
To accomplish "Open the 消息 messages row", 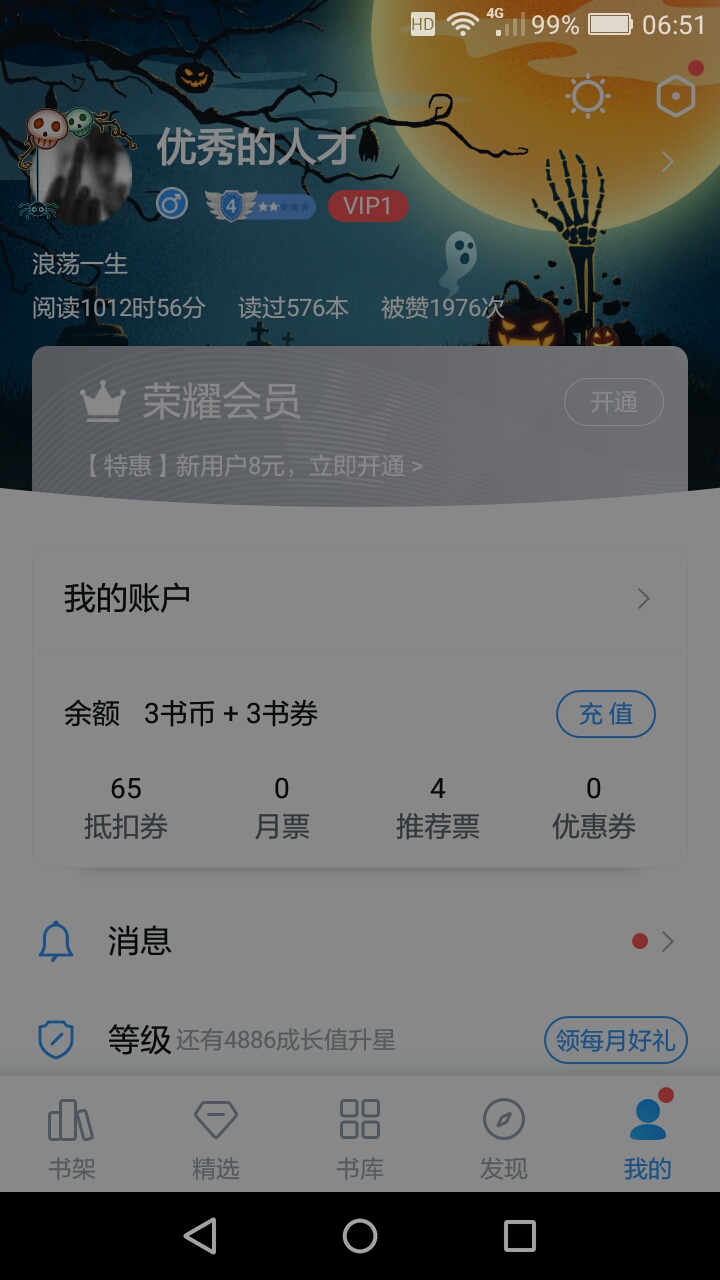I will 360,941.
